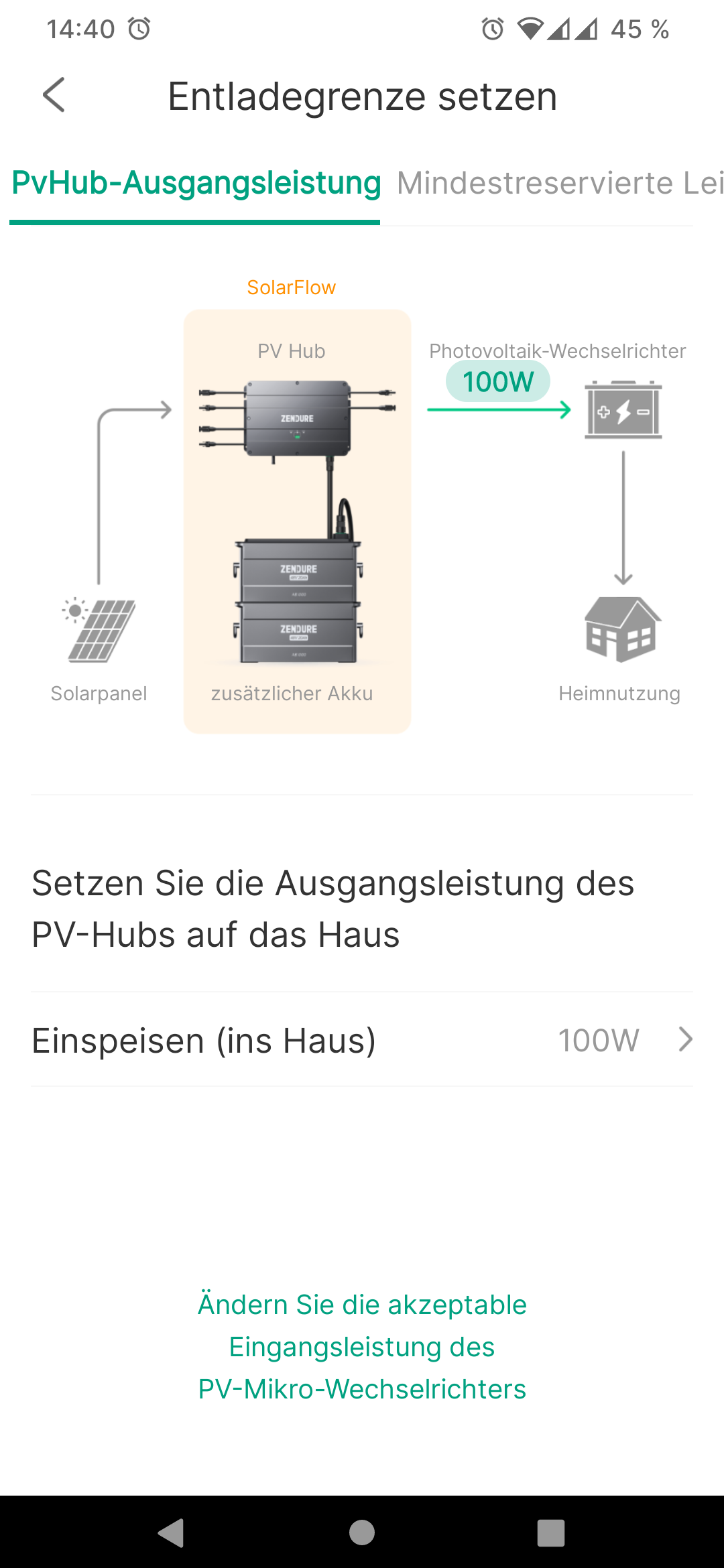Switch to the Mindestreservierte Leistung tab

pos(560,183)
